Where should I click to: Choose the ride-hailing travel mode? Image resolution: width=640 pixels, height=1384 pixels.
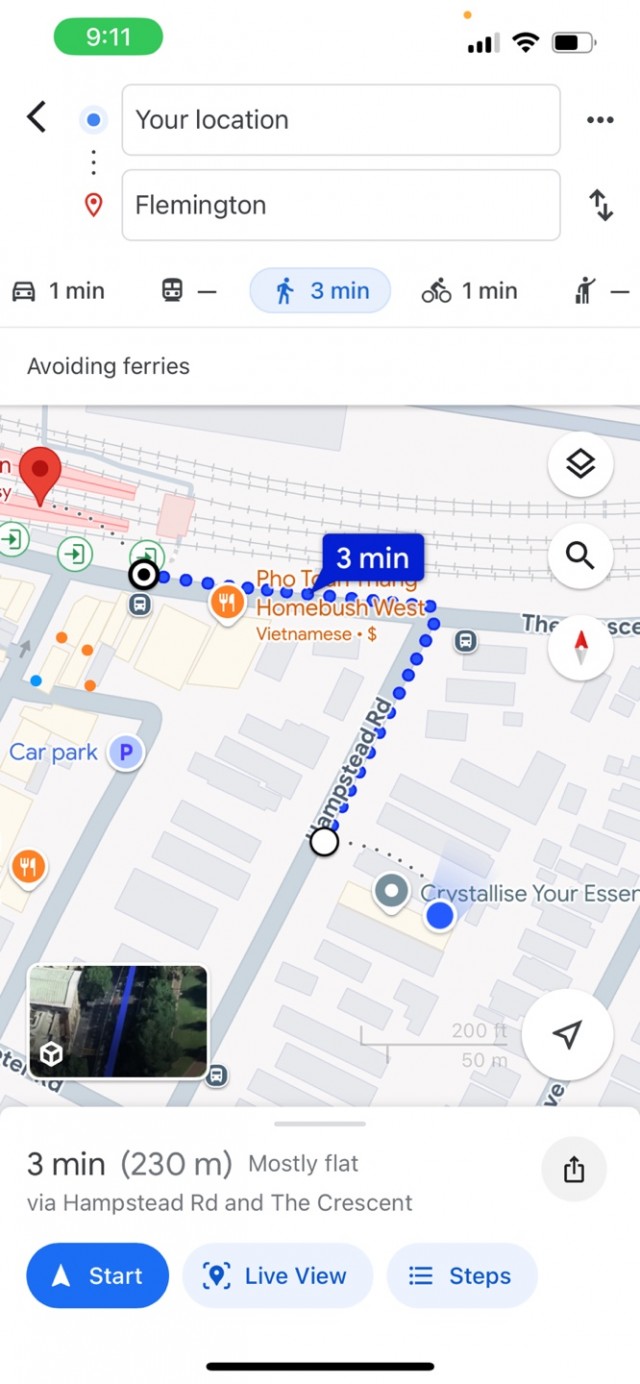tap(600, 291)
